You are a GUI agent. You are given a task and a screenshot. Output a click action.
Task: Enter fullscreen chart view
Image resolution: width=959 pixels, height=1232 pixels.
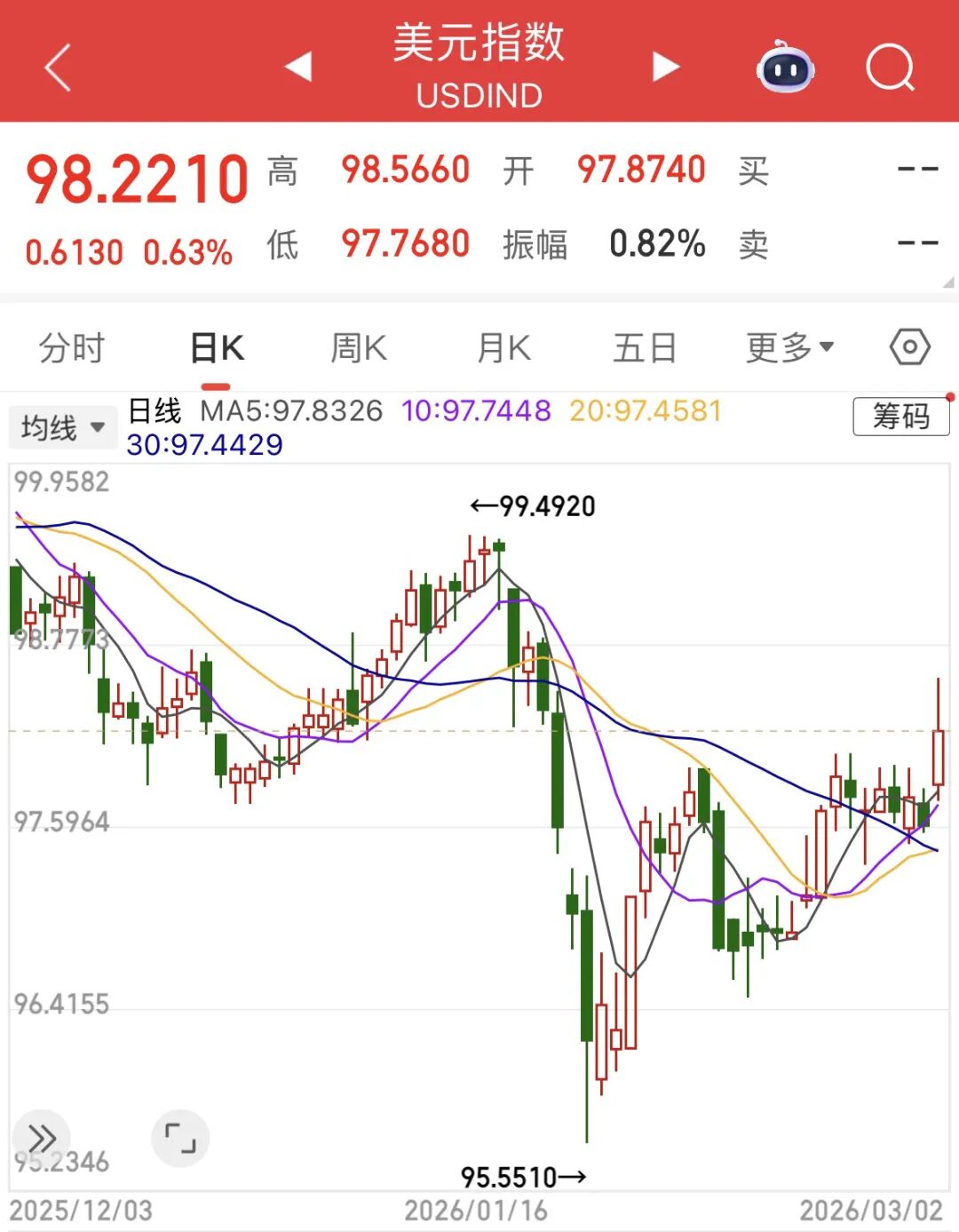click(180, 1138)
